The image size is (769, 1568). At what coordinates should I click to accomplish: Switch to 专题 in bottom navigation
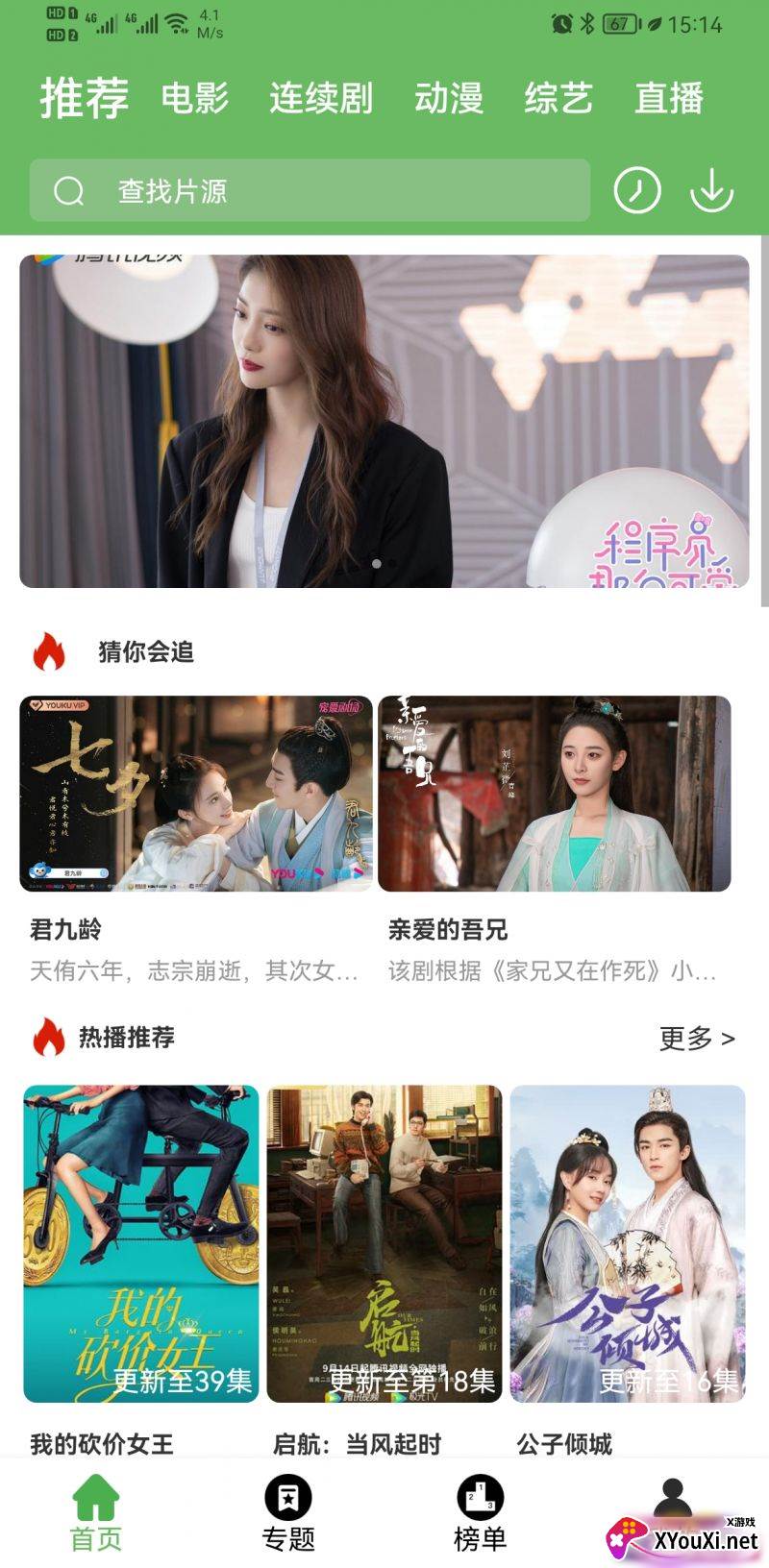(x=288, y=1513)
